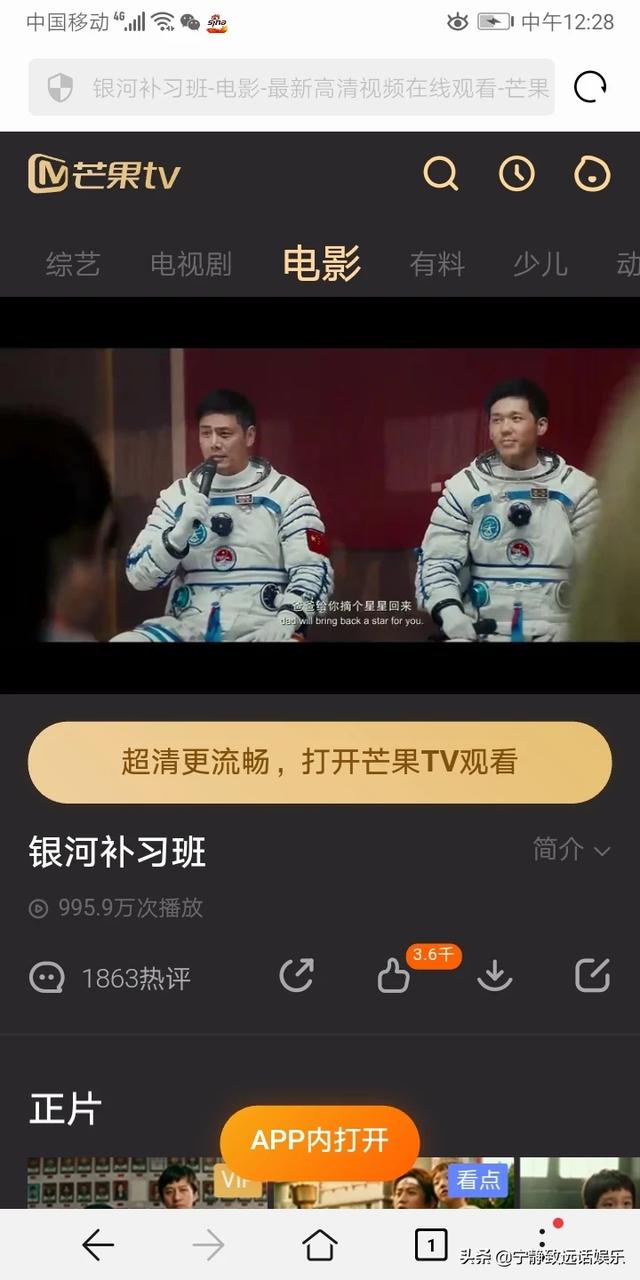Viewport: 640px width, 1280px height.
Task: Tap the APP内打开 floating button
Action: point(320,1141)
